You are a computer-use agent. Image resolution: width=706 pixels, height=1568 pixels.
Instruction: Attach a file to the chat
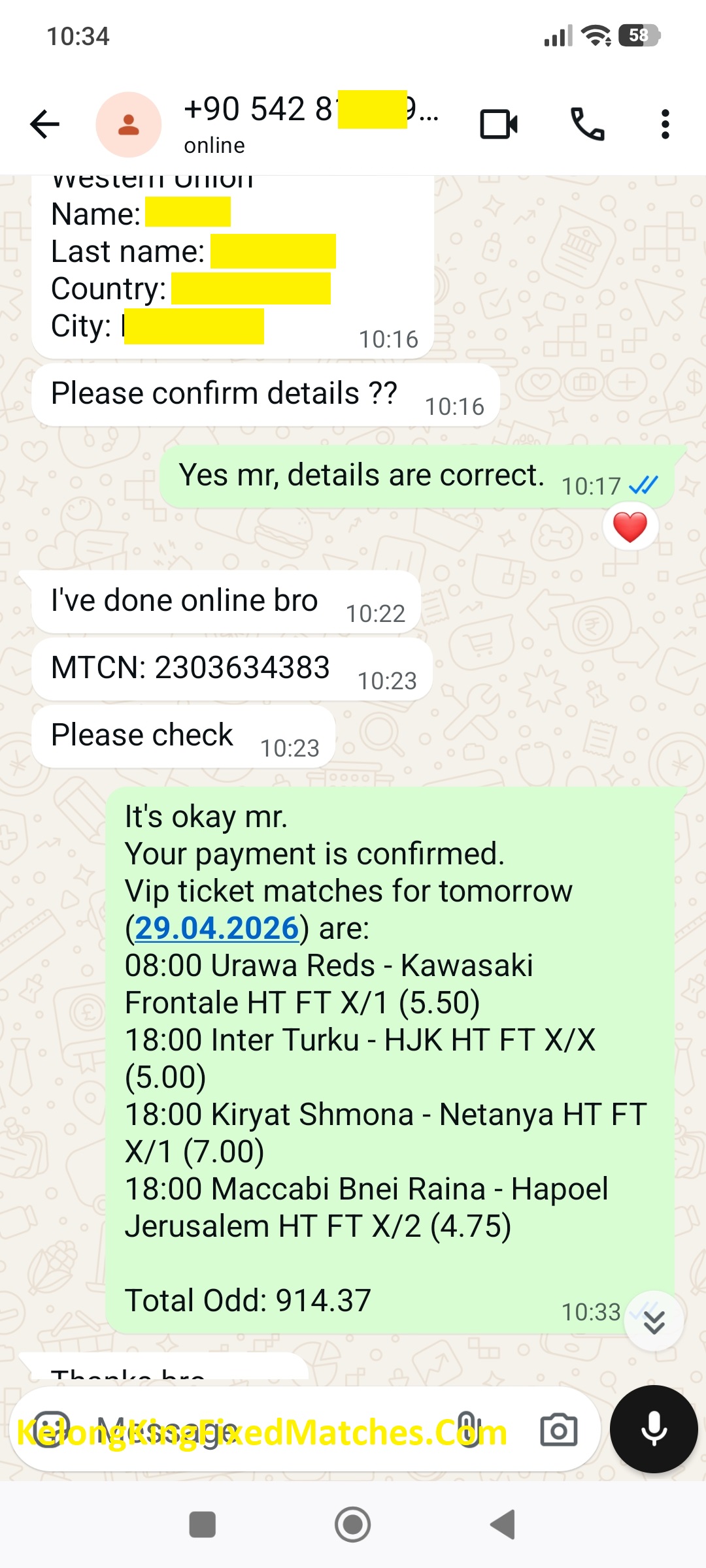[x=468, y=1429]
